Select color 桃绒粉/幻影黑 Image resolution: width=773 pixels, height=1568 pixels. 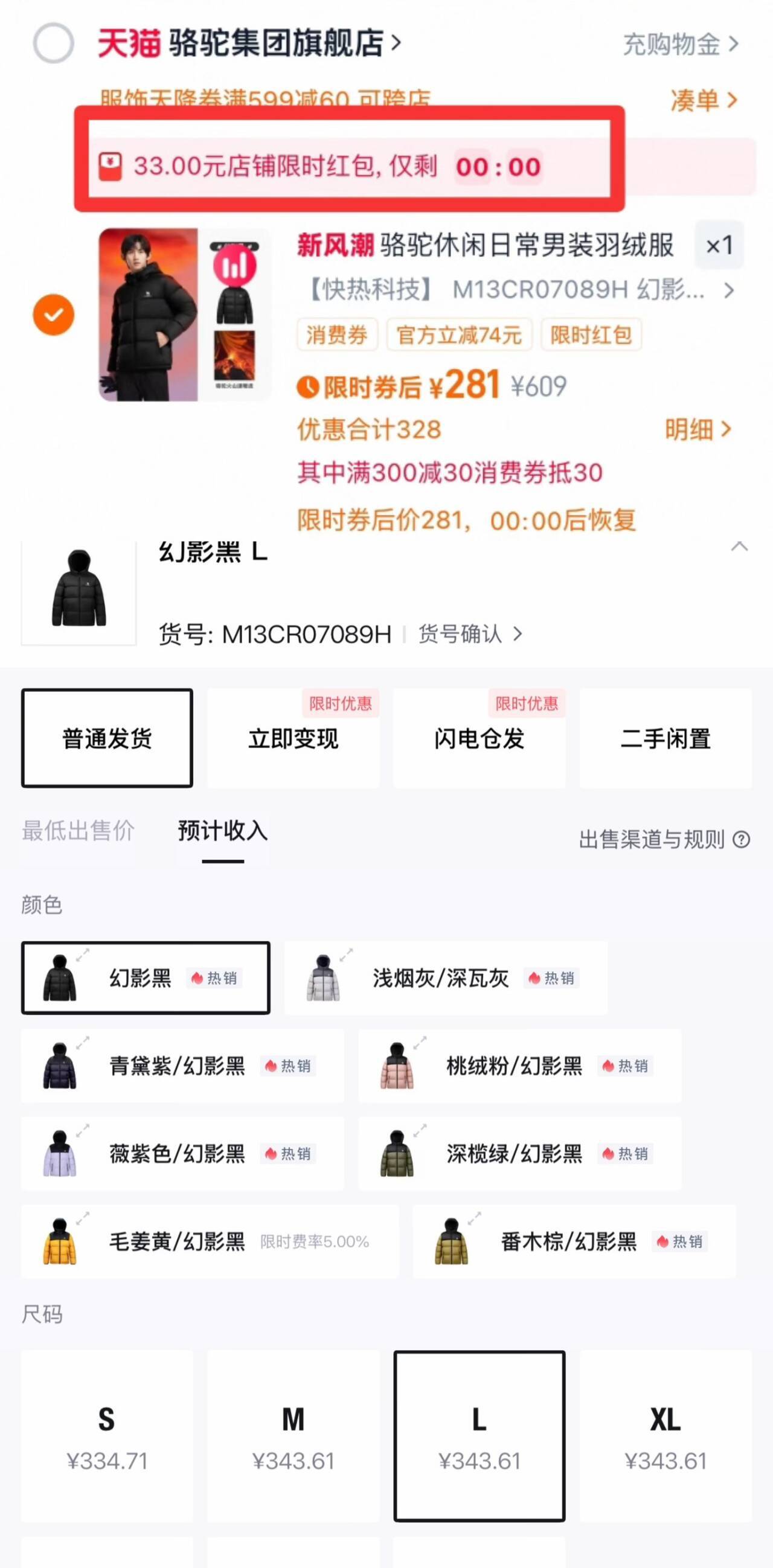pos(519,1066)
